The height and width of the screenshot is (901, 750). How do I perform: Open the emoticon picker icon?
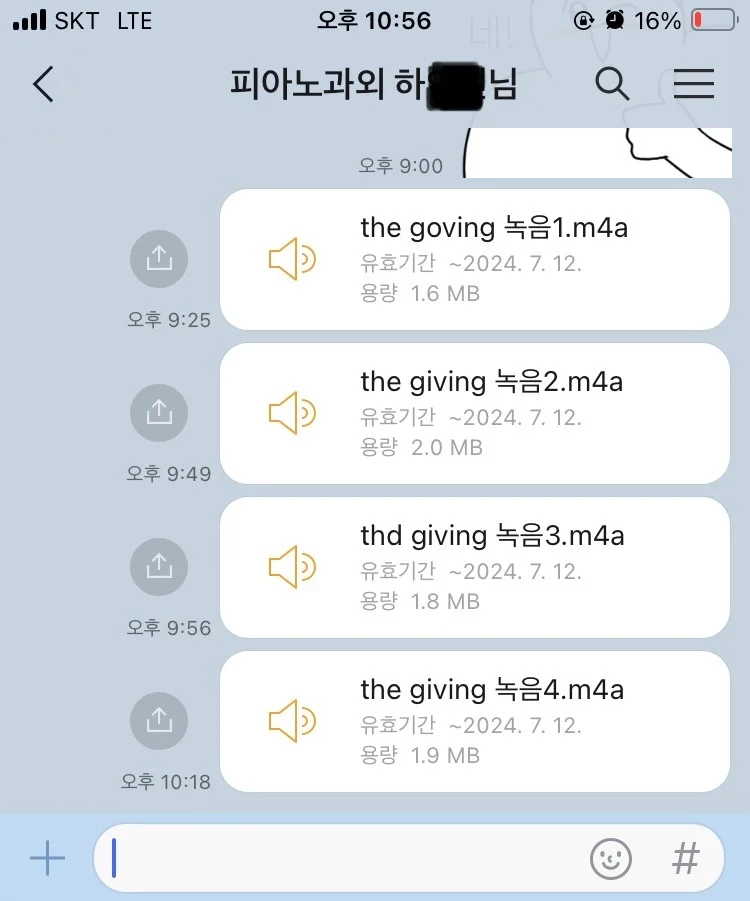[x=611, y=858]
